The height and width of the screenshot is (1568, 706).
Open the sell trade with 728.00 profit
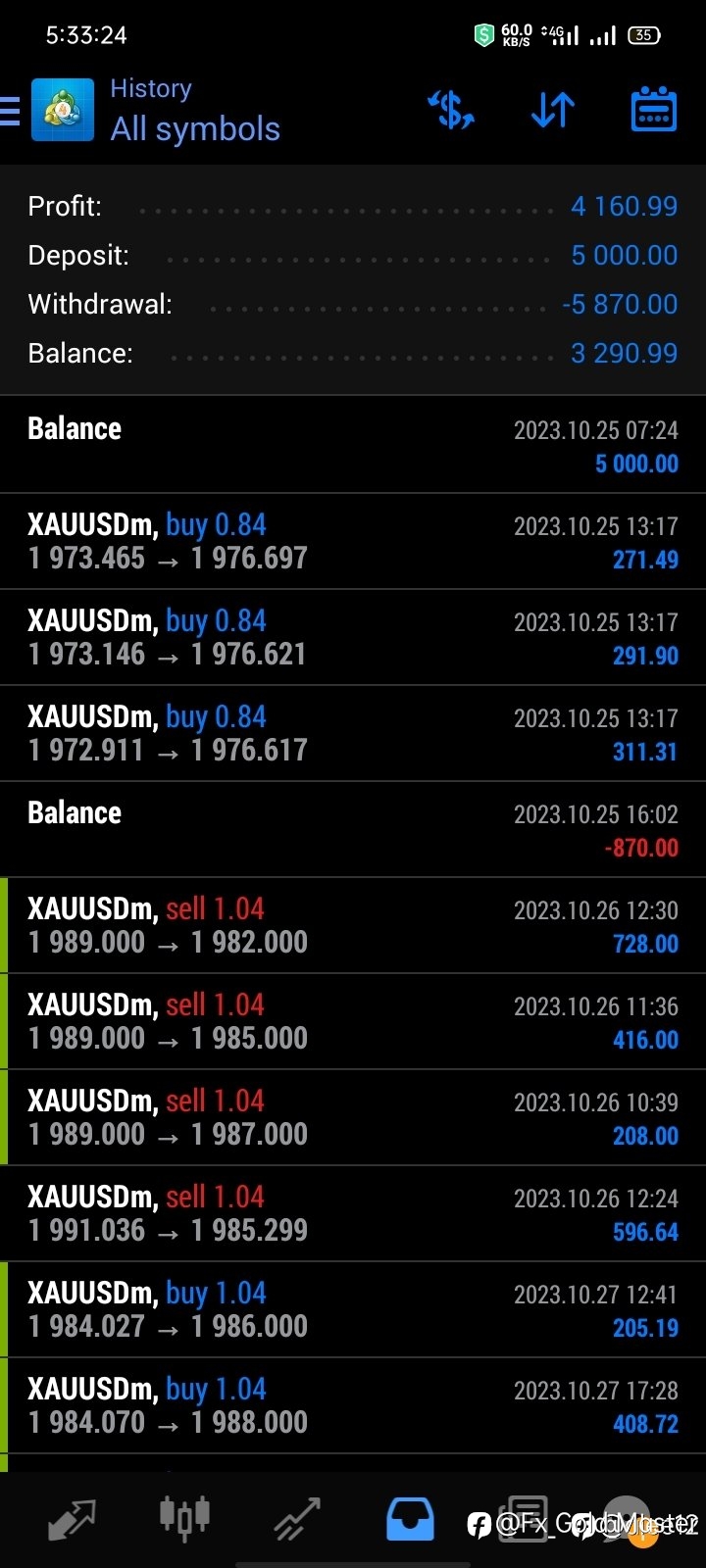pyautogui.click(x=353, y=925)
